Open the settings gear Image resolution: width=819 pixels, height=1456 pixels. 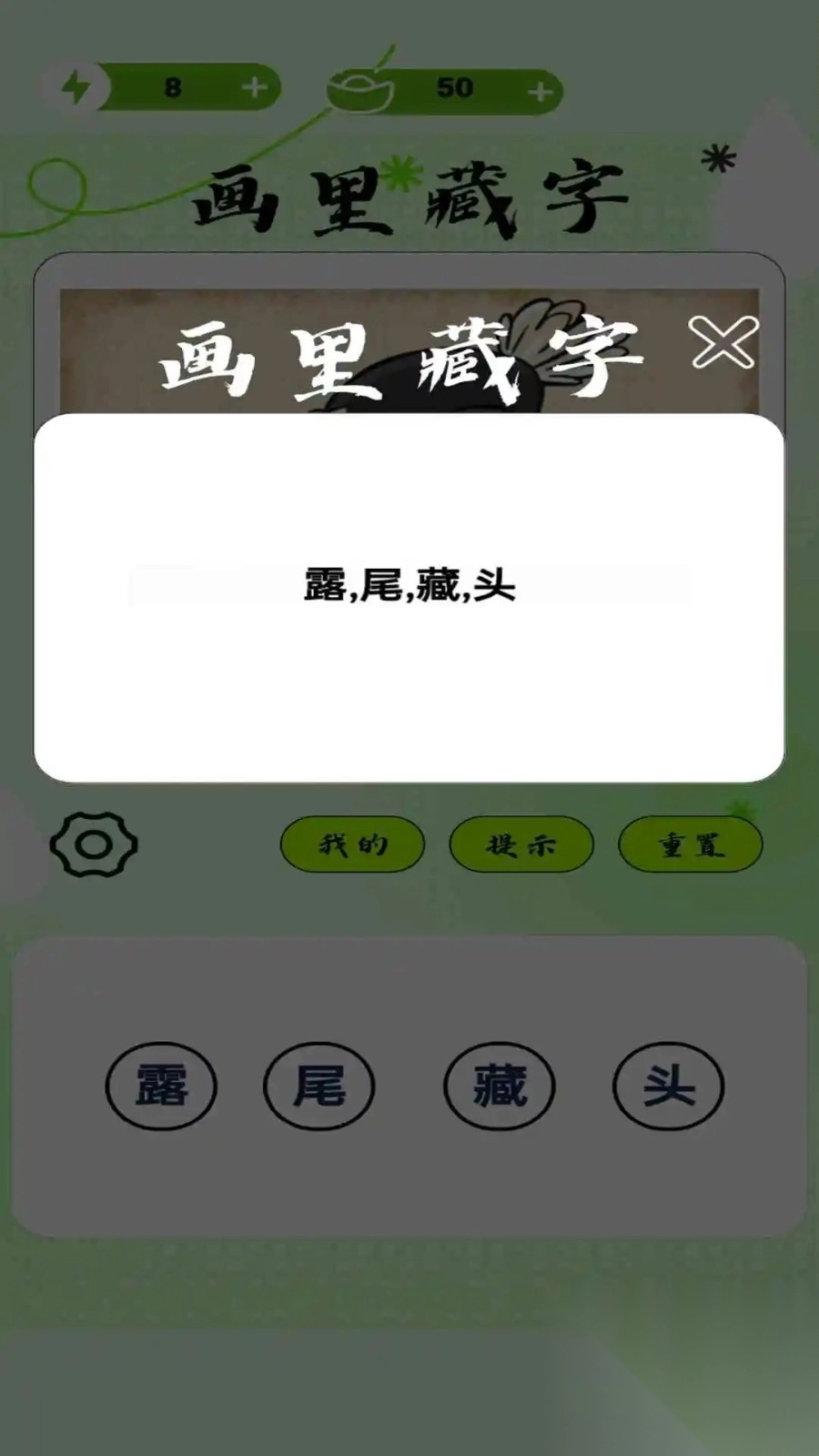(96, 844)
